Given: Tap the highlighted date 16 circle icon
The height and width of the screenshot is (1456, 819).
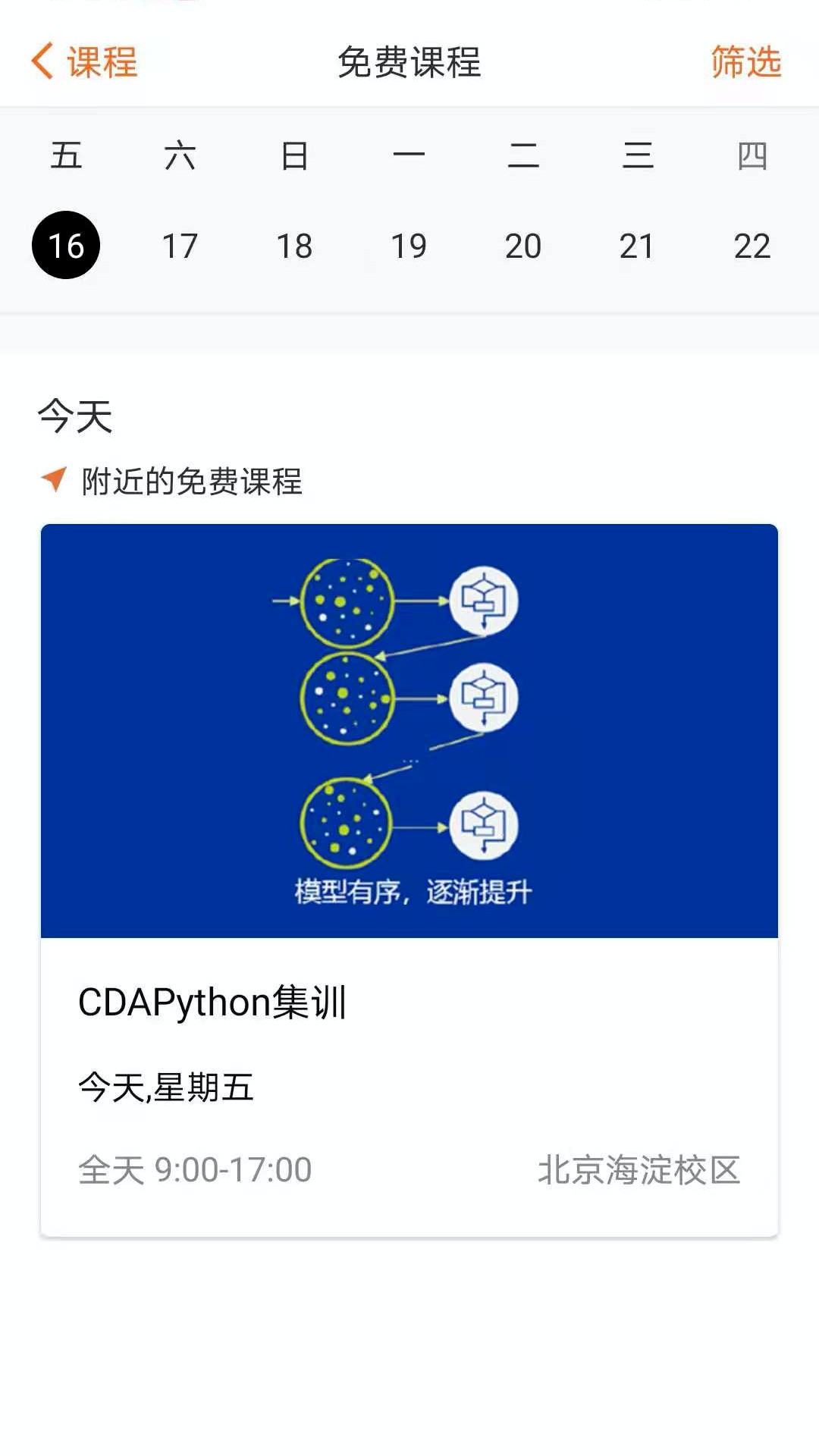Looking at the screenshot, I should 65,244.
